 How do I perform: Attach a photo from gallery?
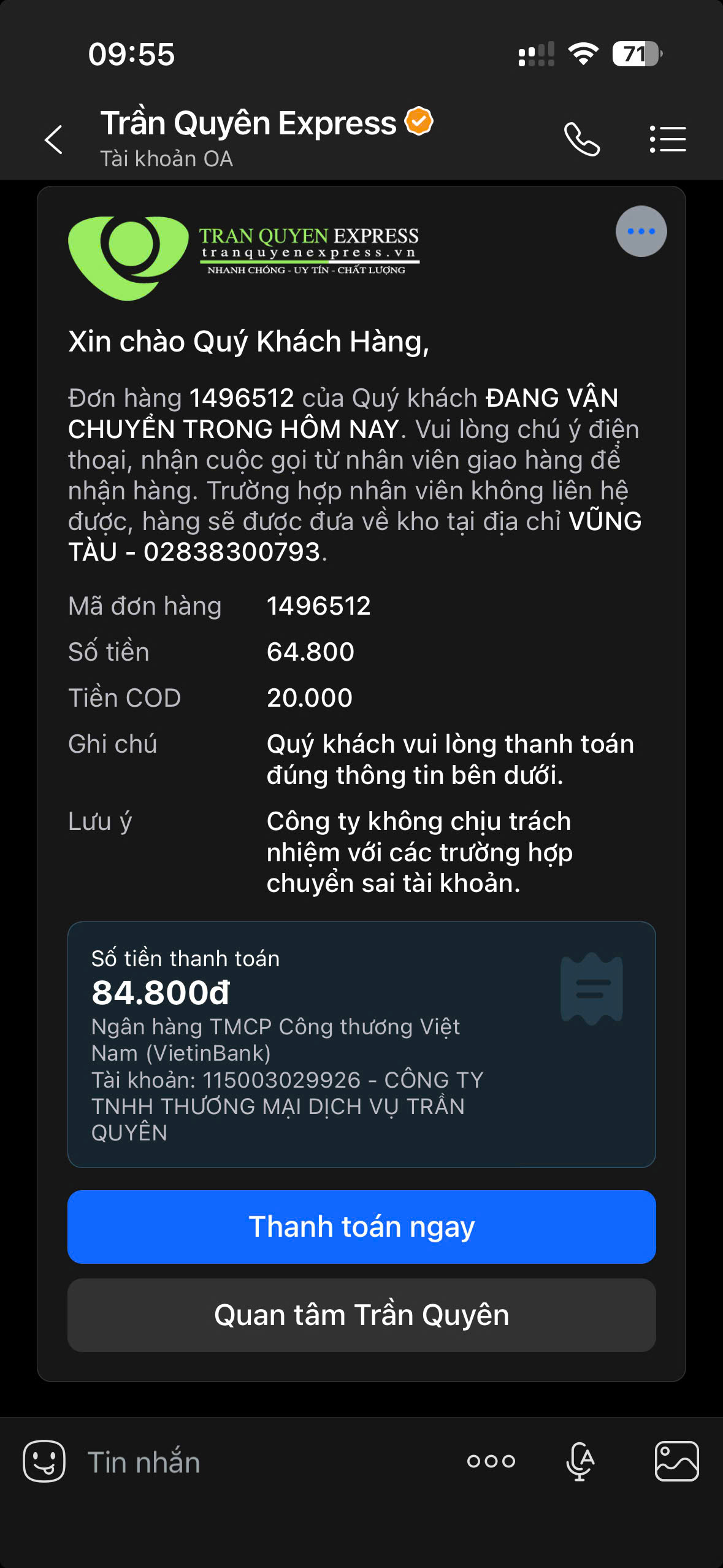point(676,1461)
